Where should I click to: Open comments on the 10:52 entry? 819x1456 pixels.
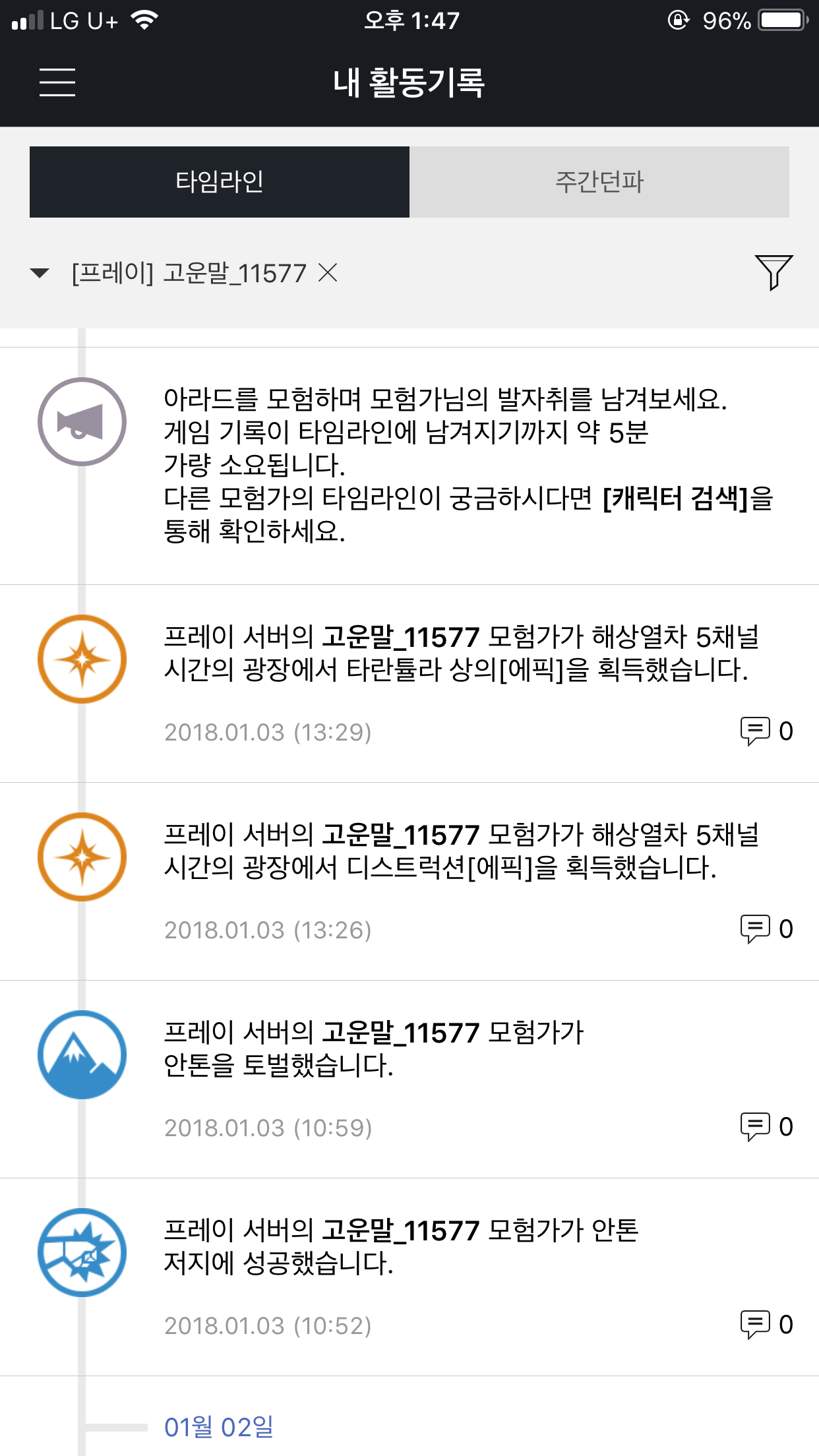tap(766, 1325)
